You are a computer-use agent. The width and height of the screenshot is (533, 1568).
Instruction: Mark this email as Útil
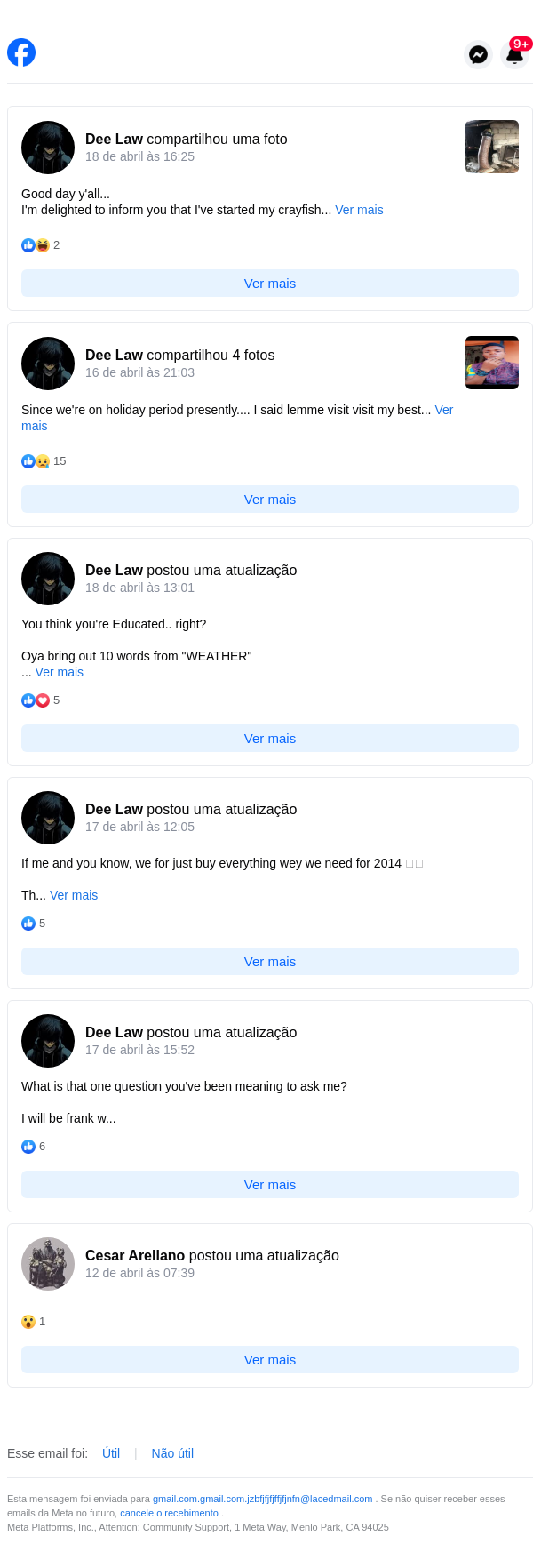pyautogui.click(x=111, y=1453)
